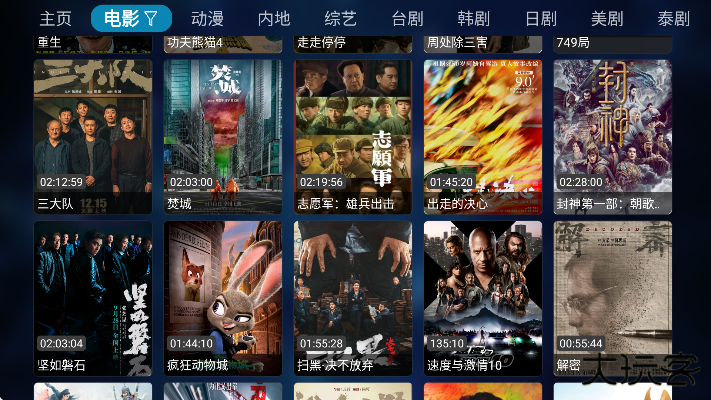Play the movie 焚城

(223, 136)
